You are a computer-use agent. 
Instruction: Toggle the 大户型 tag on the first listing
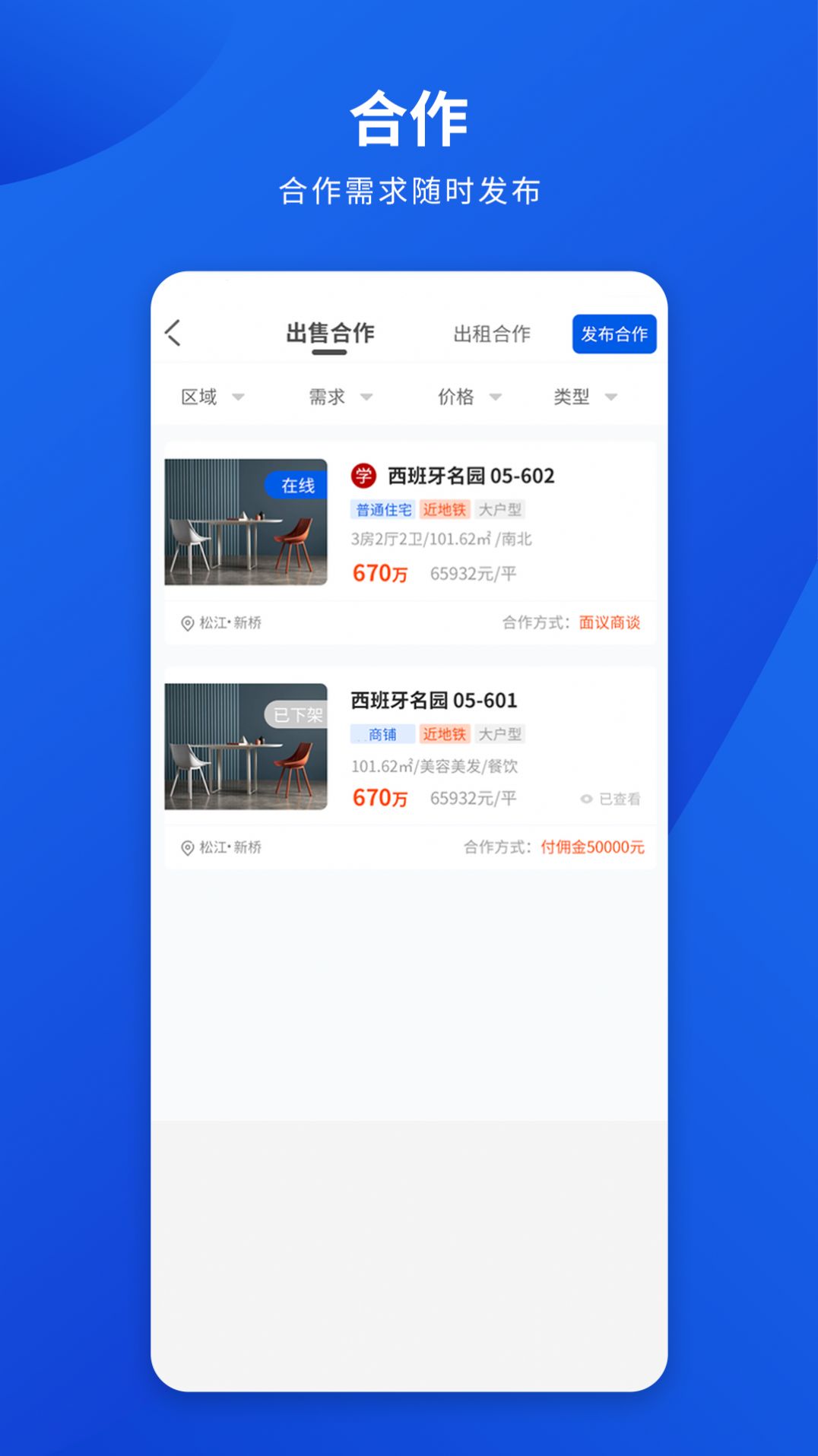tap(501, 508)
